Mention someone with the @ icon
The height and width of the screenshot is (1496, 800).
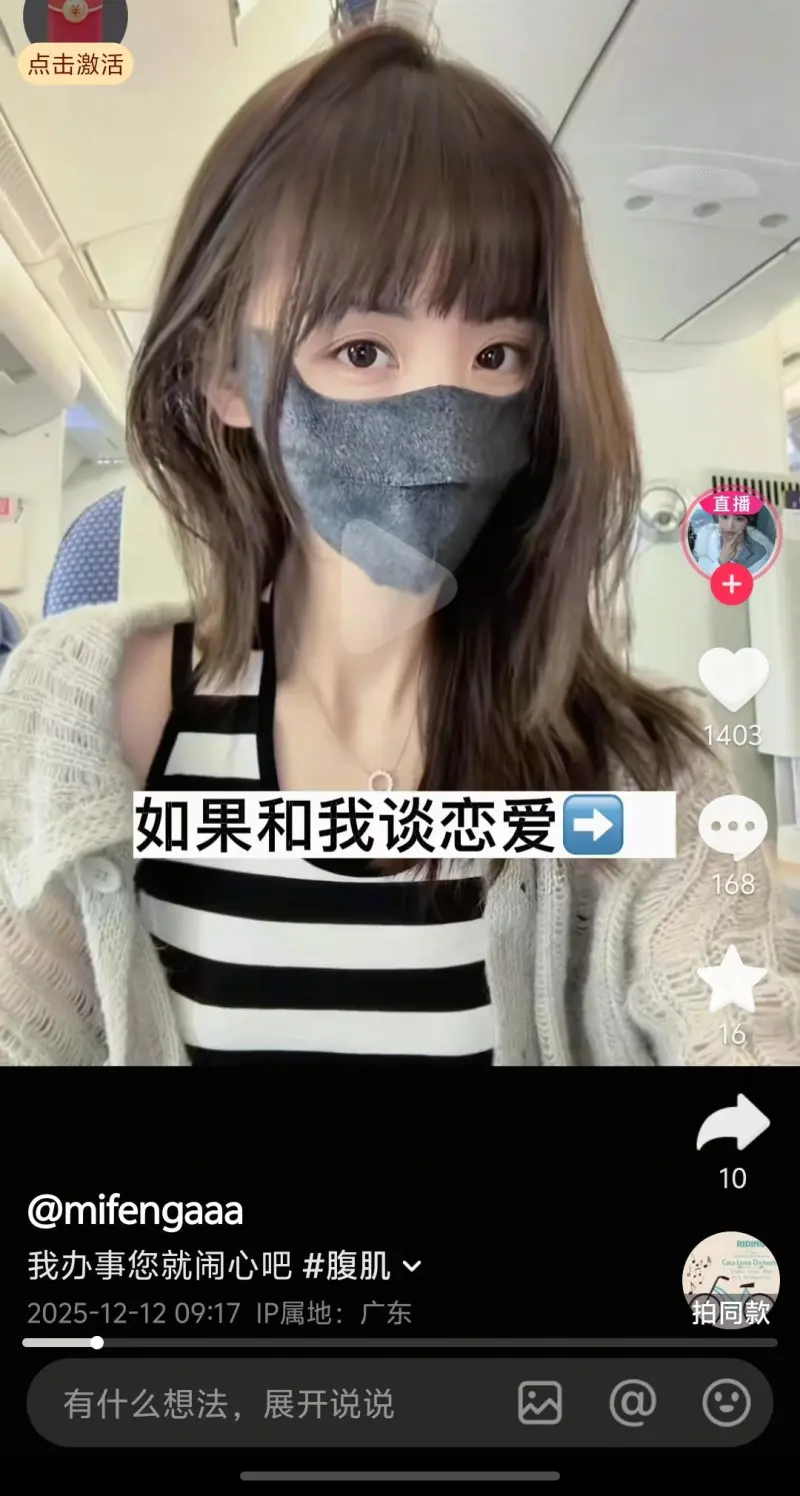[x=632, y=1403]
